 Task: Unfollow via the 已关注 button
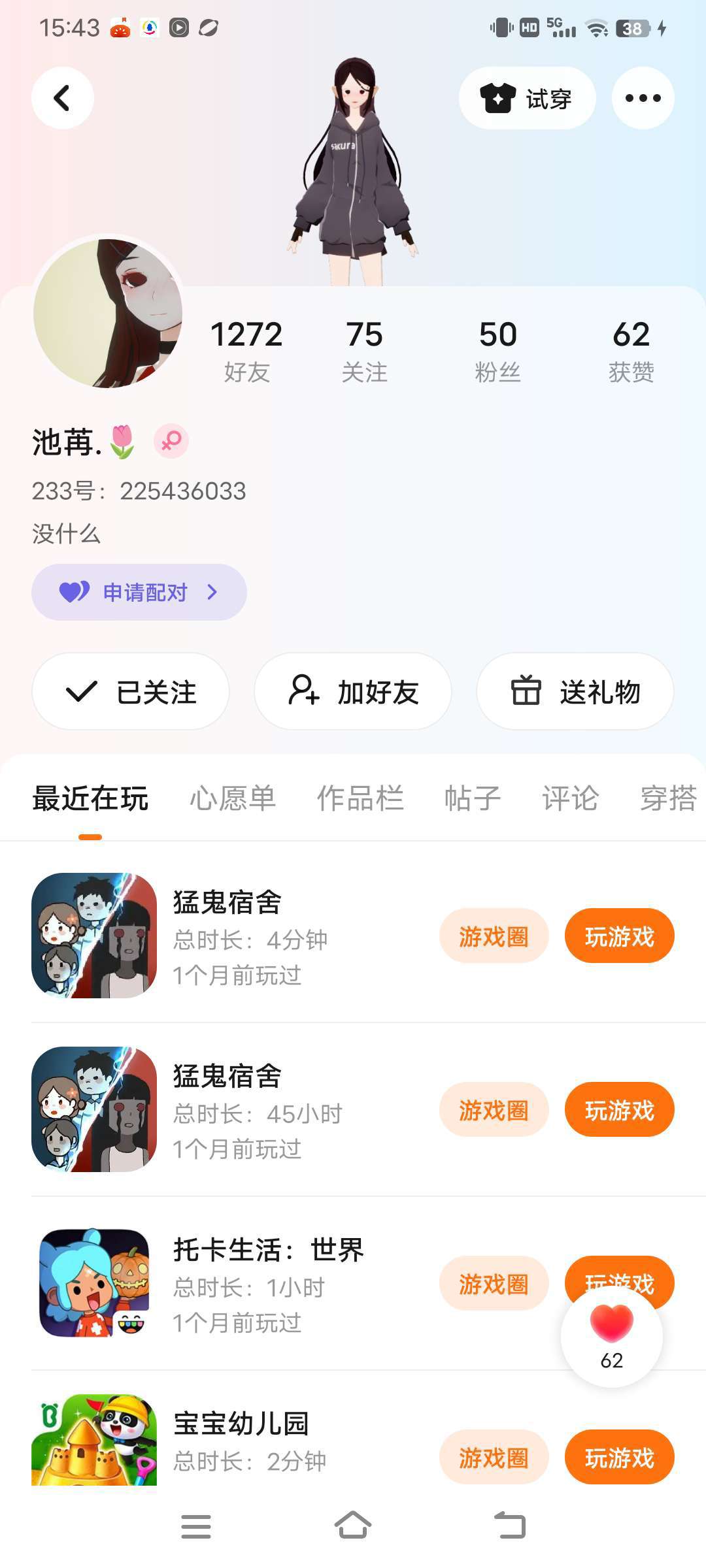click(x=131, y=691)
